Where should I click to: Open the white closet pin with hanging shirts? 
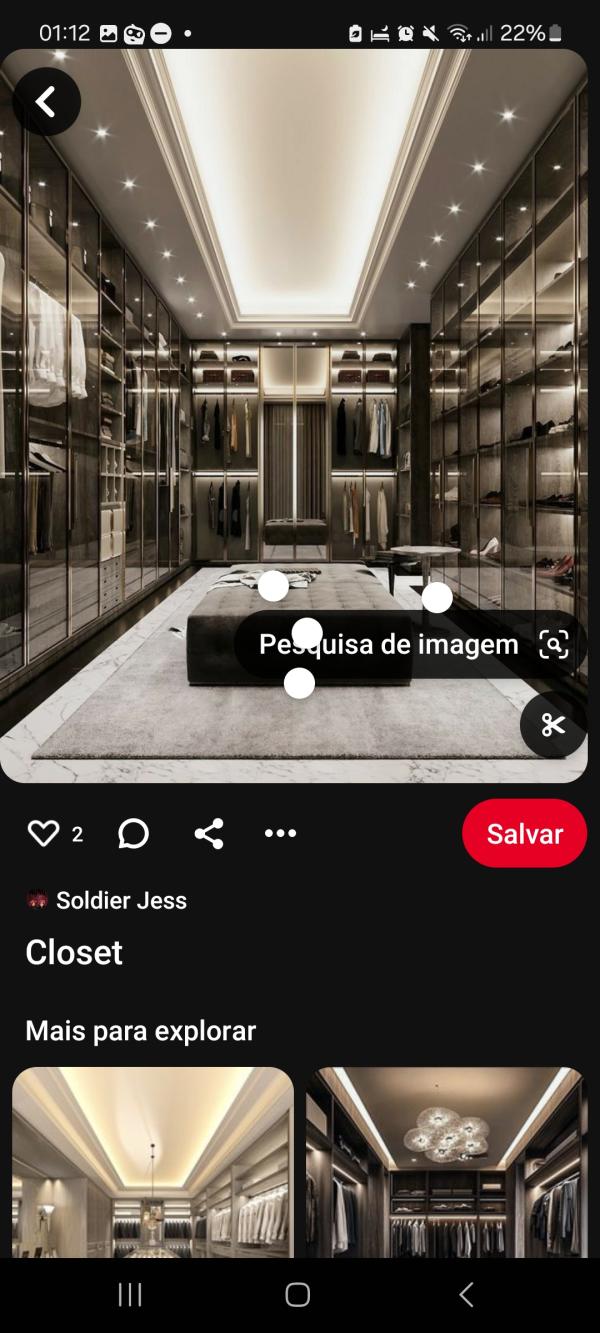(x=153, y=1162)
